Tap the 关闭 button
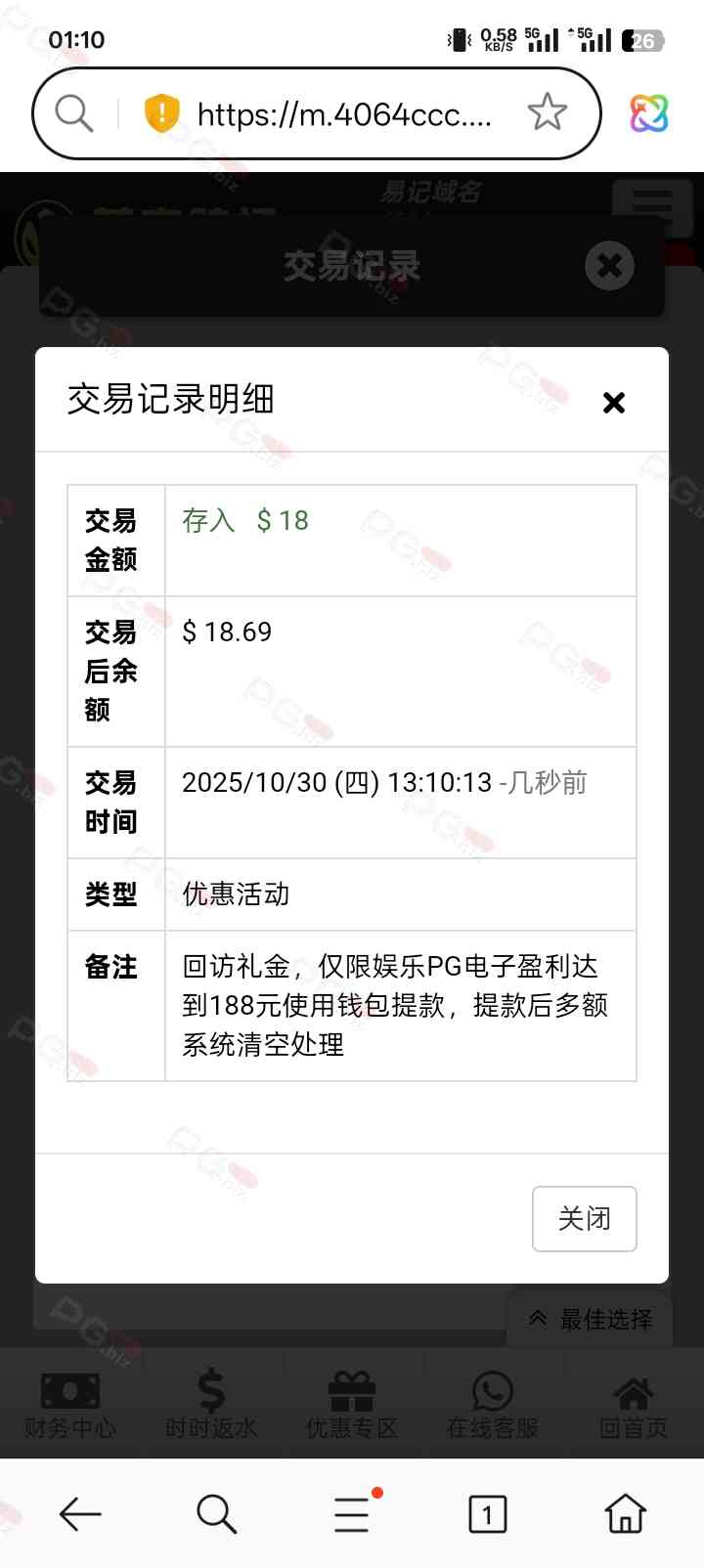Viewport: 704px width, 1568px height. click(584, 1218)
